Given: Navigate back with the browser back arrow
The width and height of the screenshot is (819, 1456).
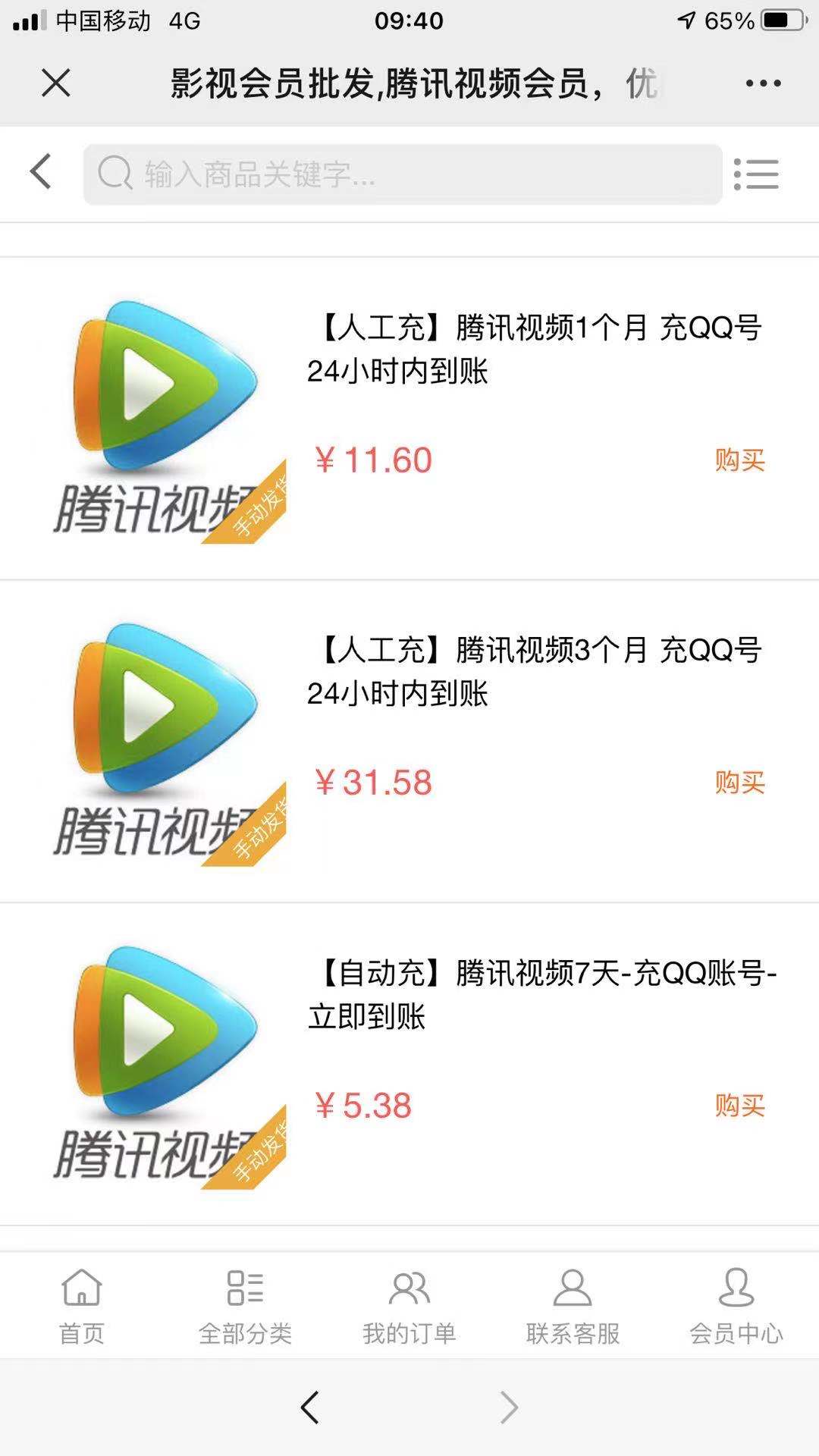Looking at the screenshot, I should point(309,1407).
